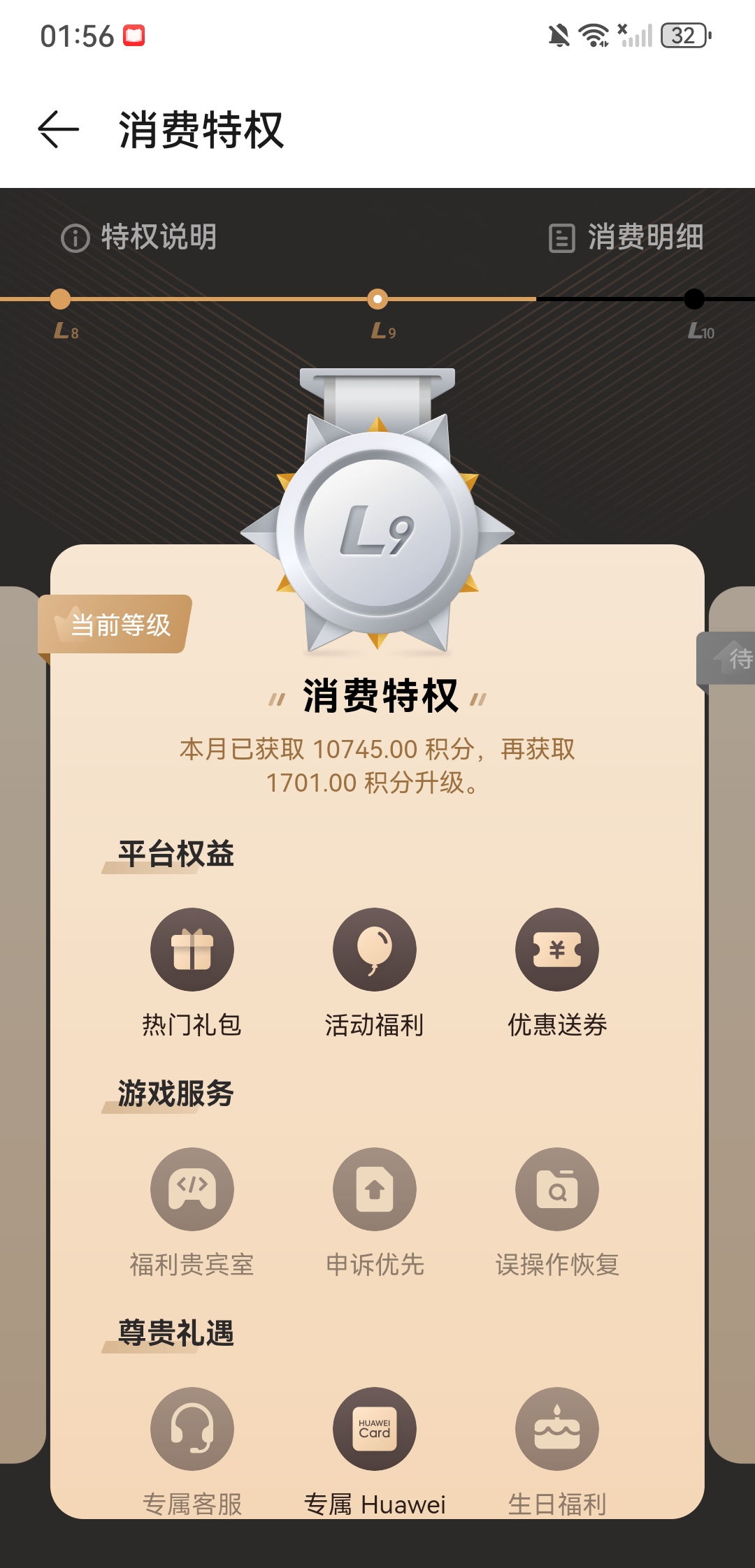Open 热门礼包 benefit
755x1568 pixels.
192,950
